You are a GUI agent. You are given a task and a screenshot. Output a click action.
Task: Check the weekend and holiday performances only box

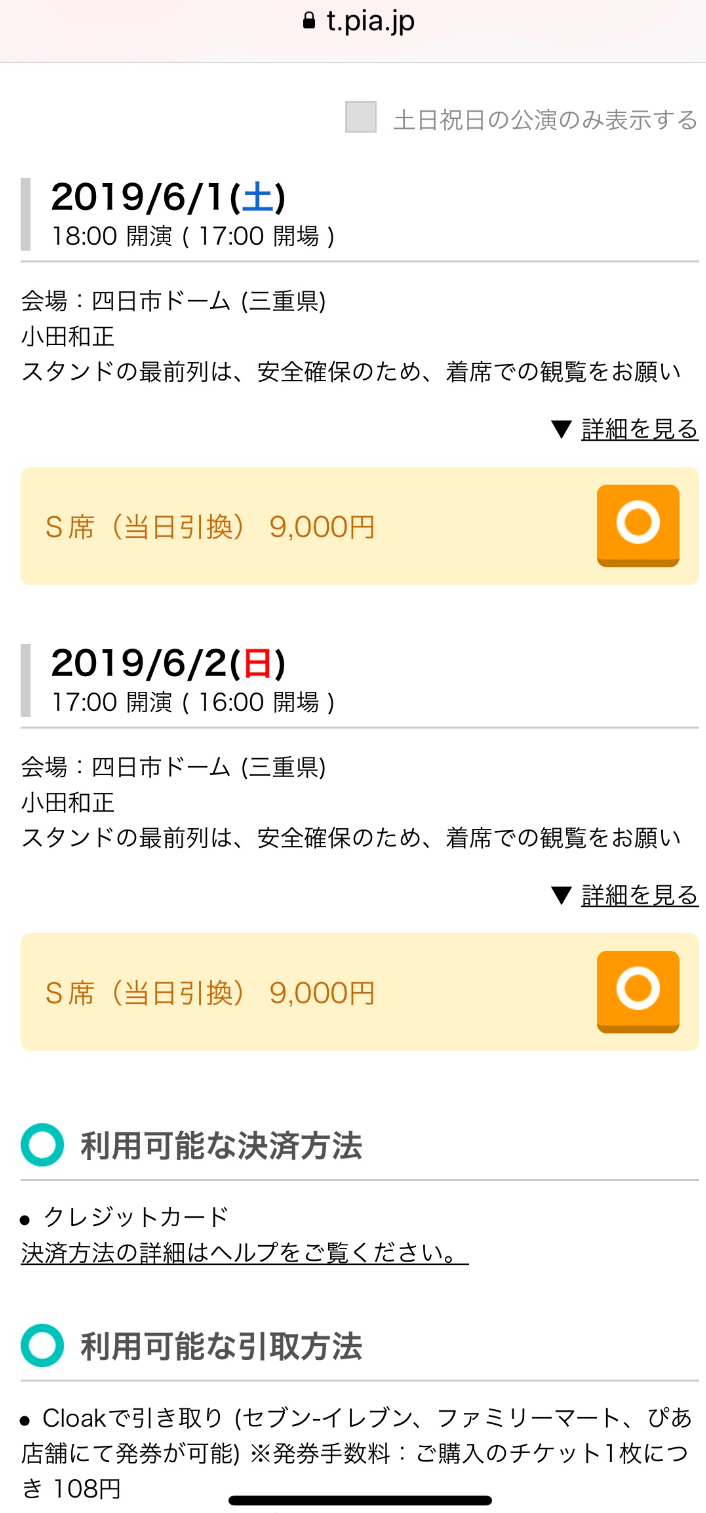tap(361, 117)
